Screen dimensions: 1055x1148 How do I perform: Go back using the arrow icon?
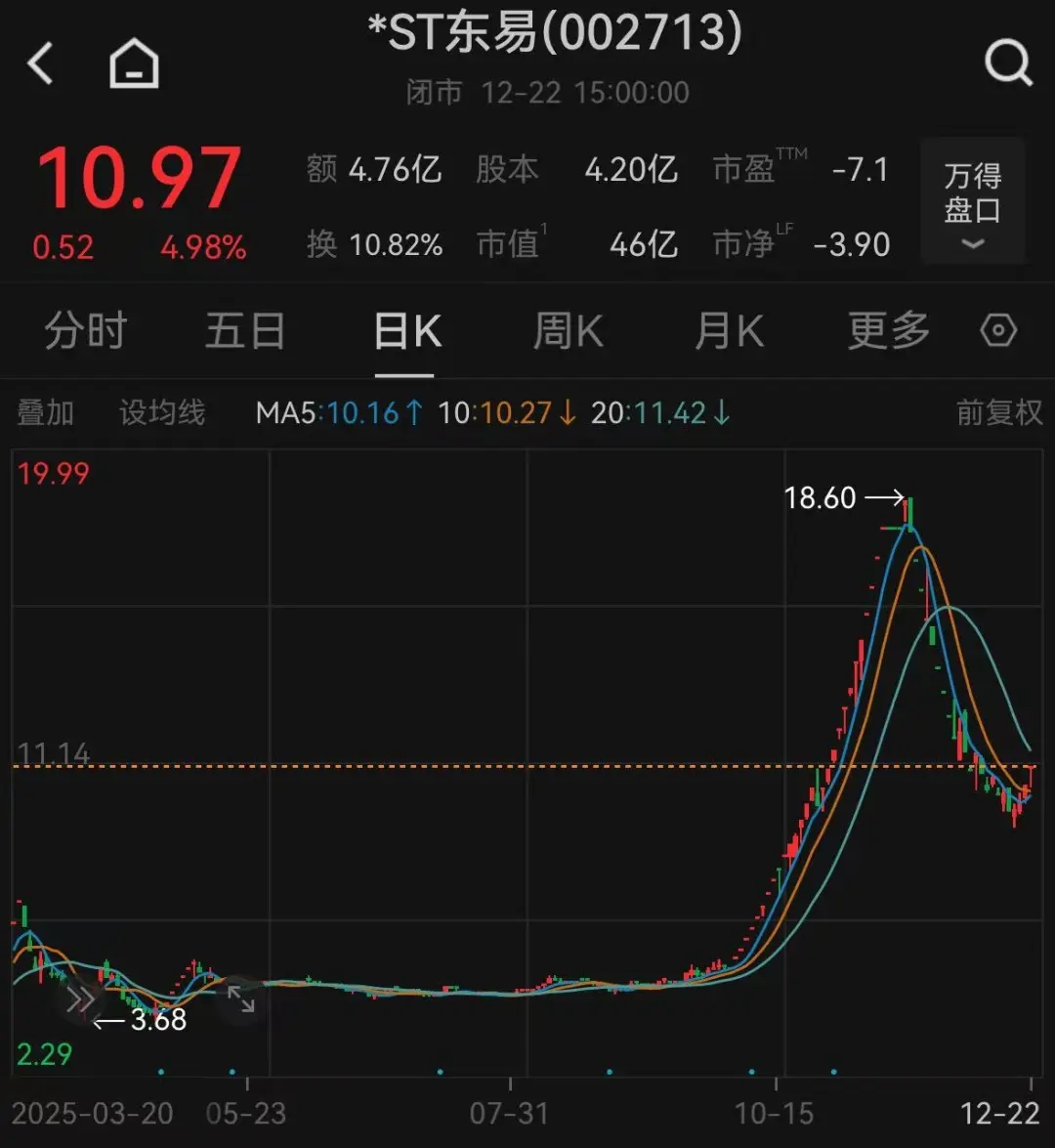[x=40, y=64]
